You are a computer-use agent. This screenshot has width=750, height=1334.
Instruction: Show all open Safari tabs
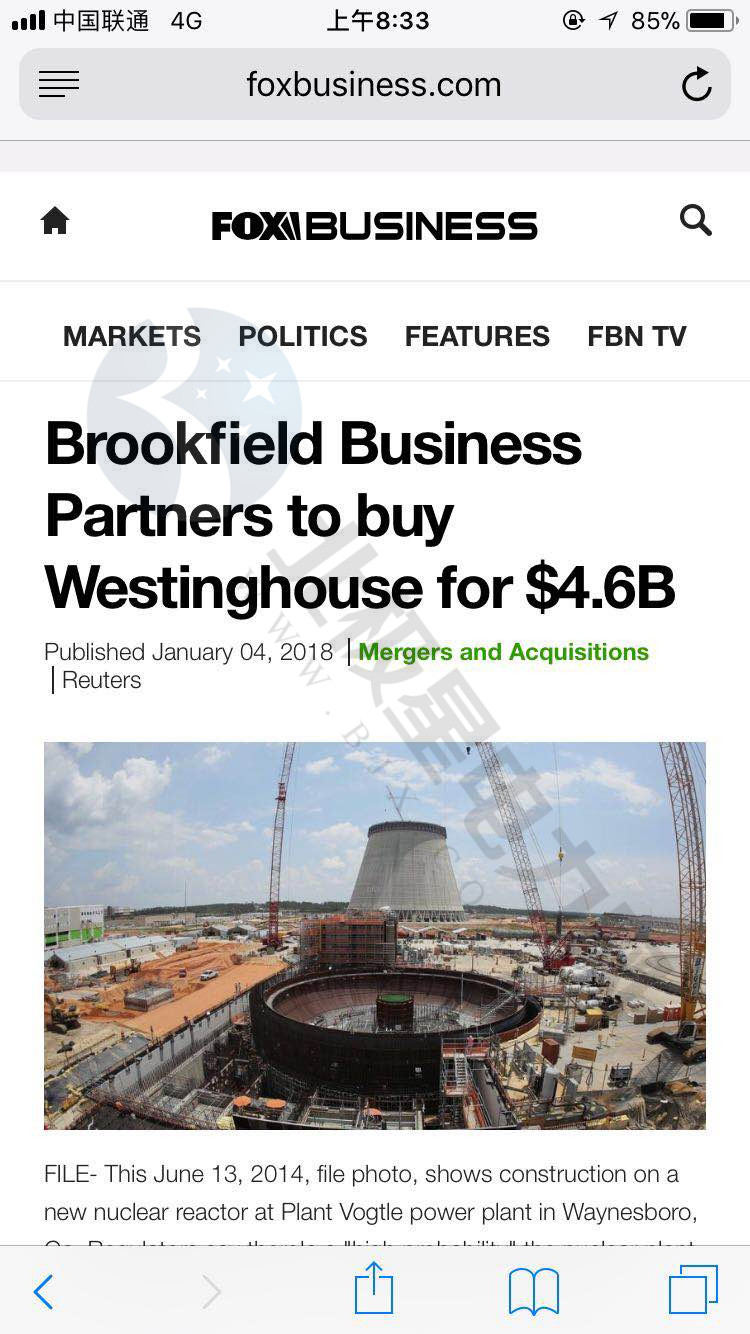(x=693, y=1290)
